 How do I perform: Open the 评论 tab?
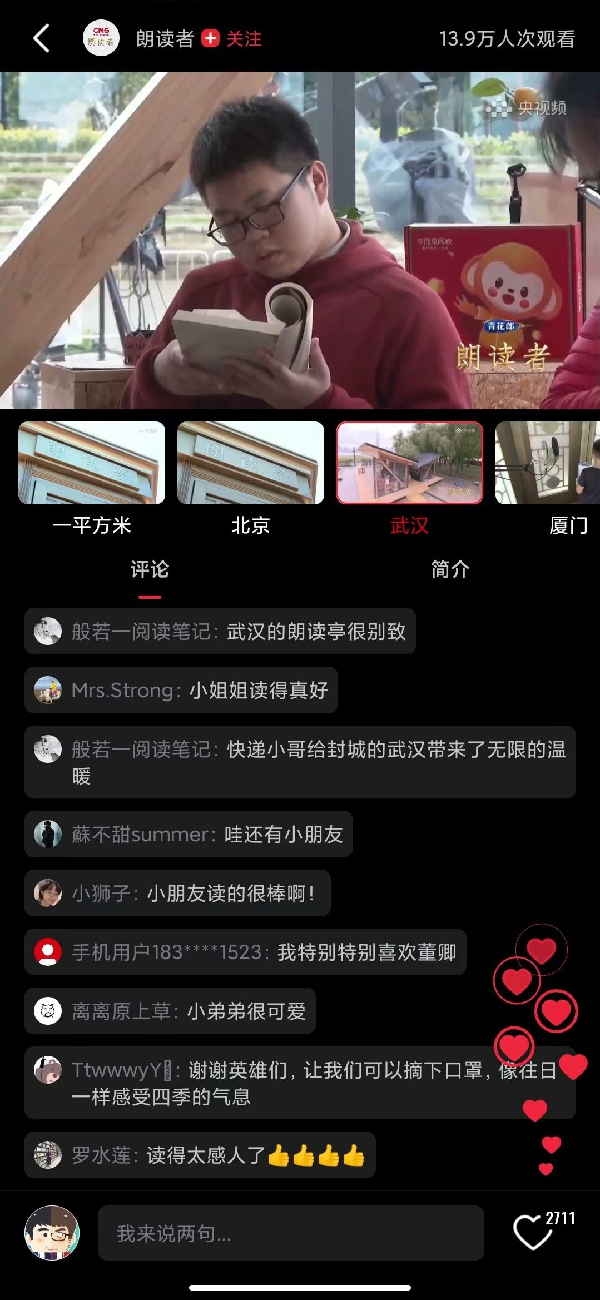(x=150, y=570)
